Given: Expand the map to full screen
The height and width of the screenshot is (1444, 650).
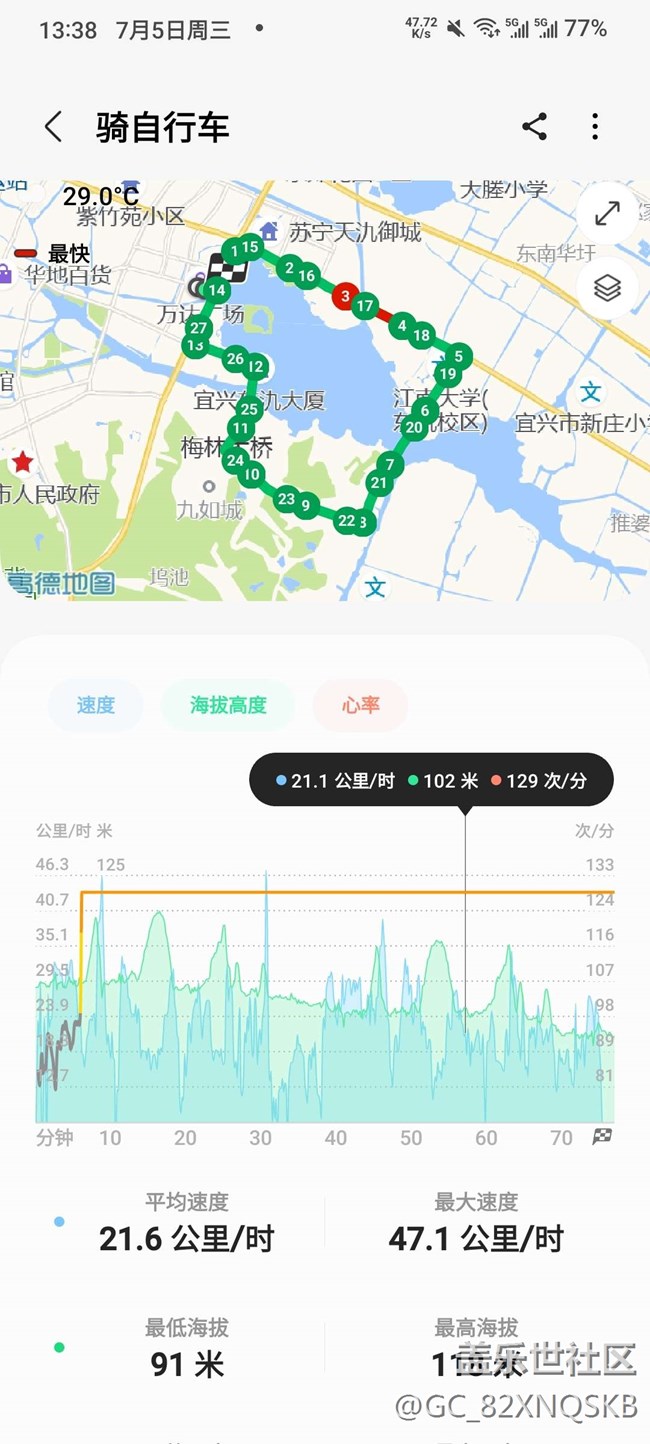Looking at the screenshot, I should (x=607, y=214).
